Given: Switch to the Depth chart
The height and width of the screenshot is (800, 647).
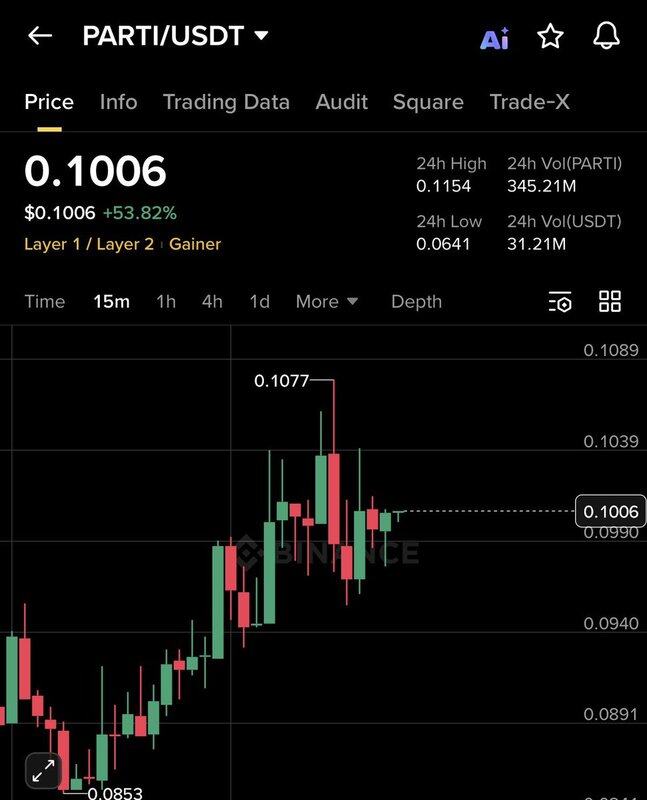Looking at the screenshot, I should [416, 301].
